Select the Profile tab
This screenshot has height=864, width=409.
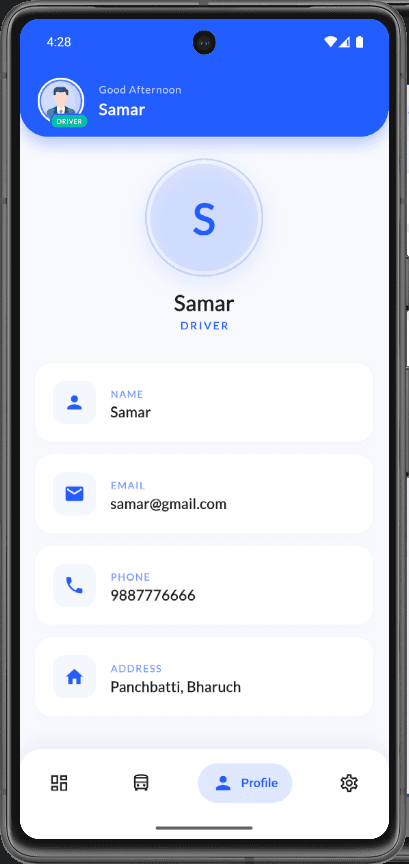(245, 782)
